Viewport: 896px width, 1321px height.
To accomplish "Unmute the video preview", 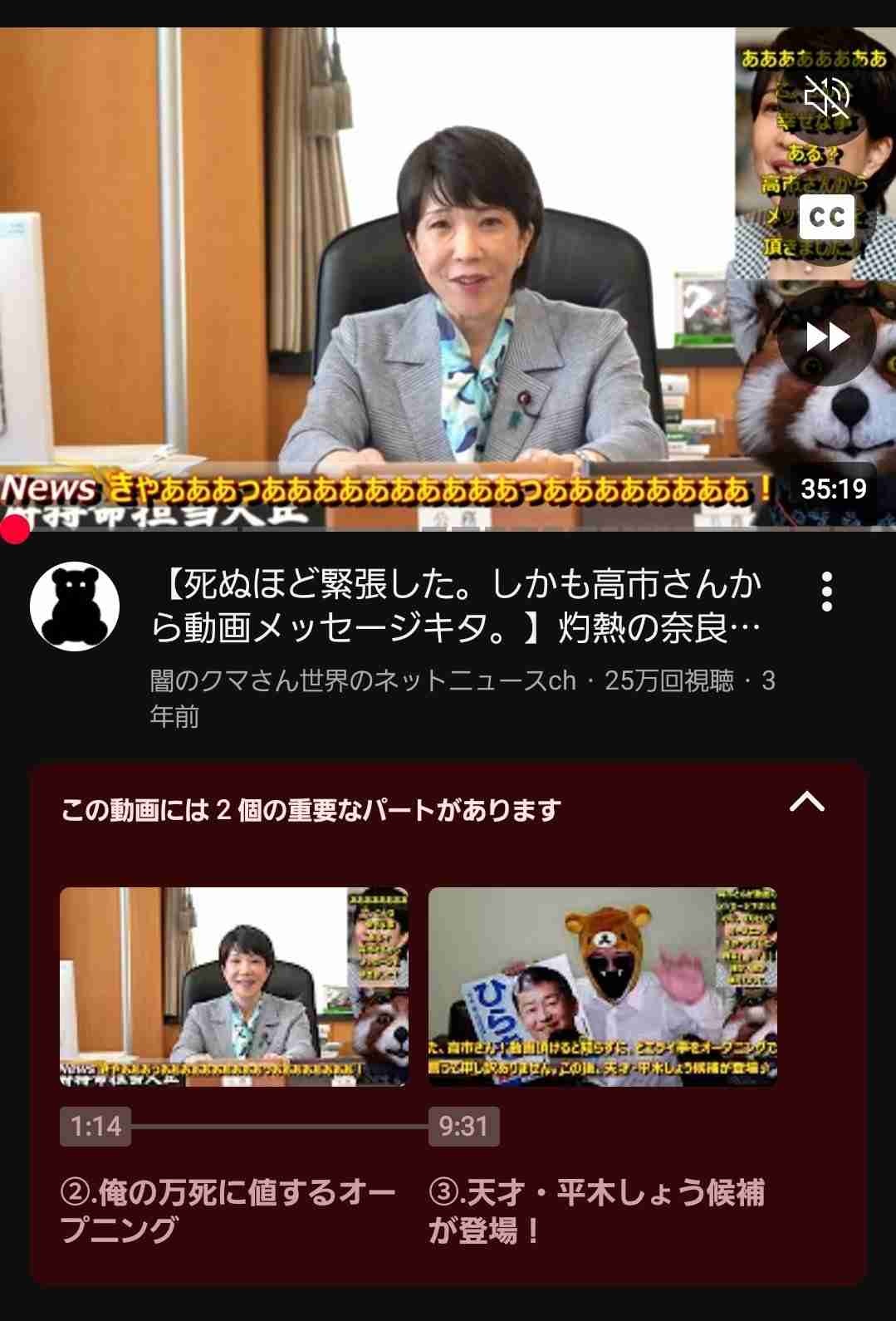I will [x=826, y=99].
